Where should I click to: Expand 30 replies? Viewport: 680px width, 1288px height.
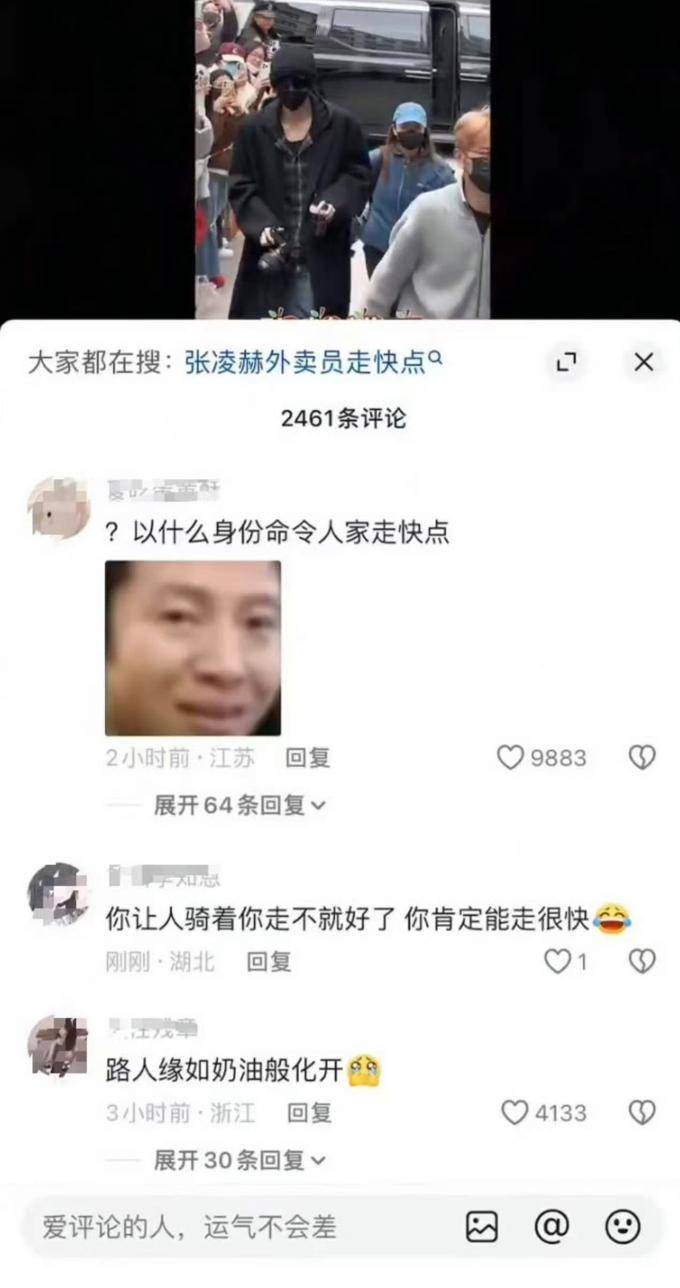coord(239,1160)
